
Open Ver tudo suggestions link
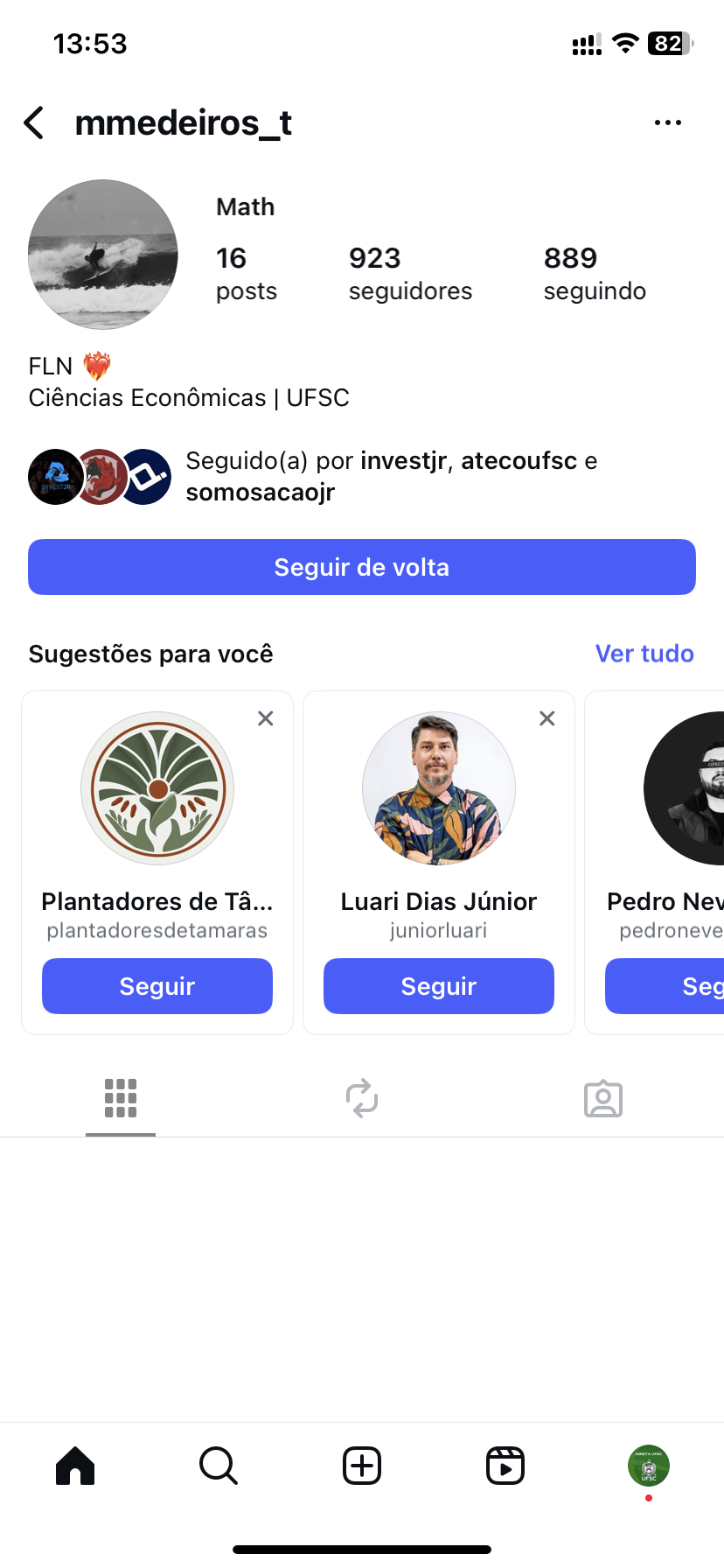click(x=644, y=654)
